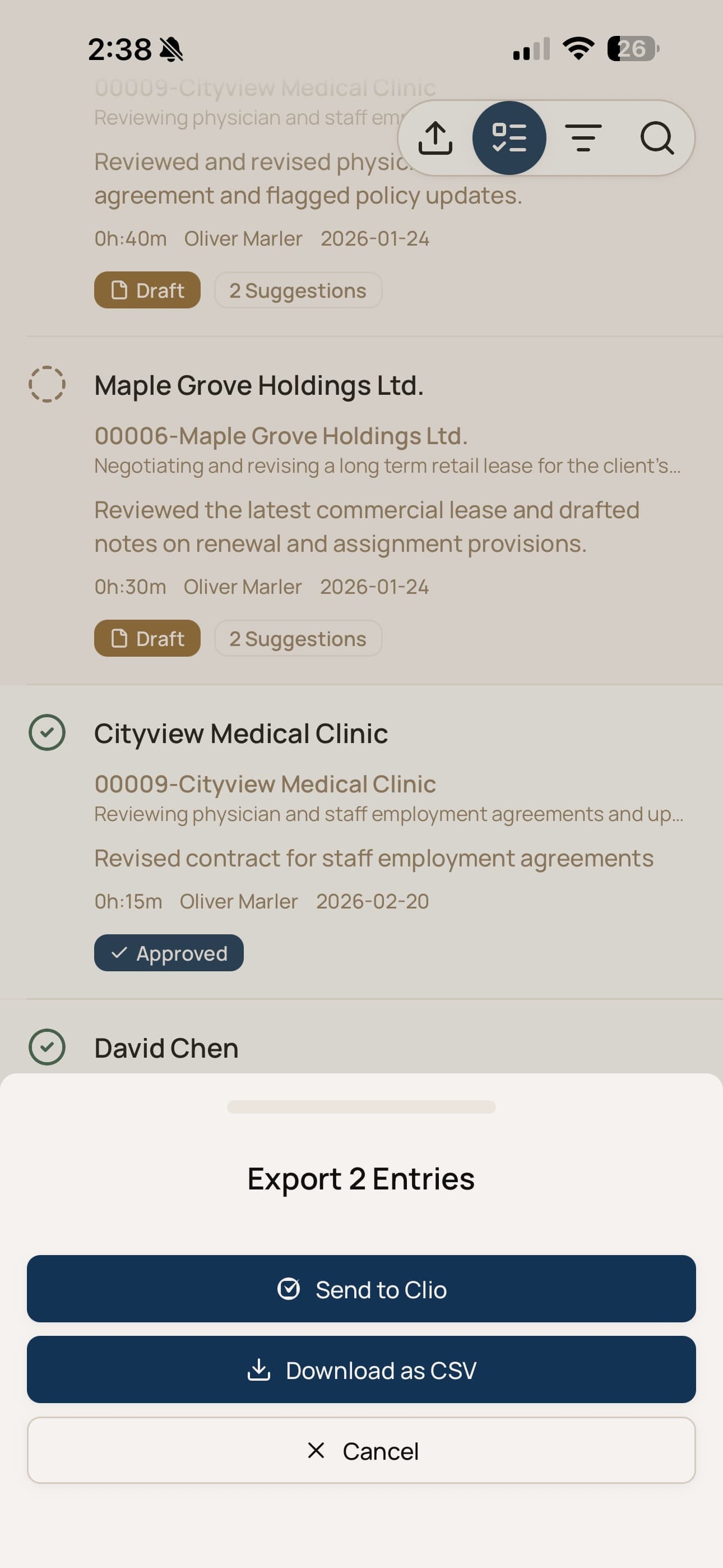The height and width of the screenshot is (1568, 723).
Task: Tap the Approved status badge
Action: (169, 953)
